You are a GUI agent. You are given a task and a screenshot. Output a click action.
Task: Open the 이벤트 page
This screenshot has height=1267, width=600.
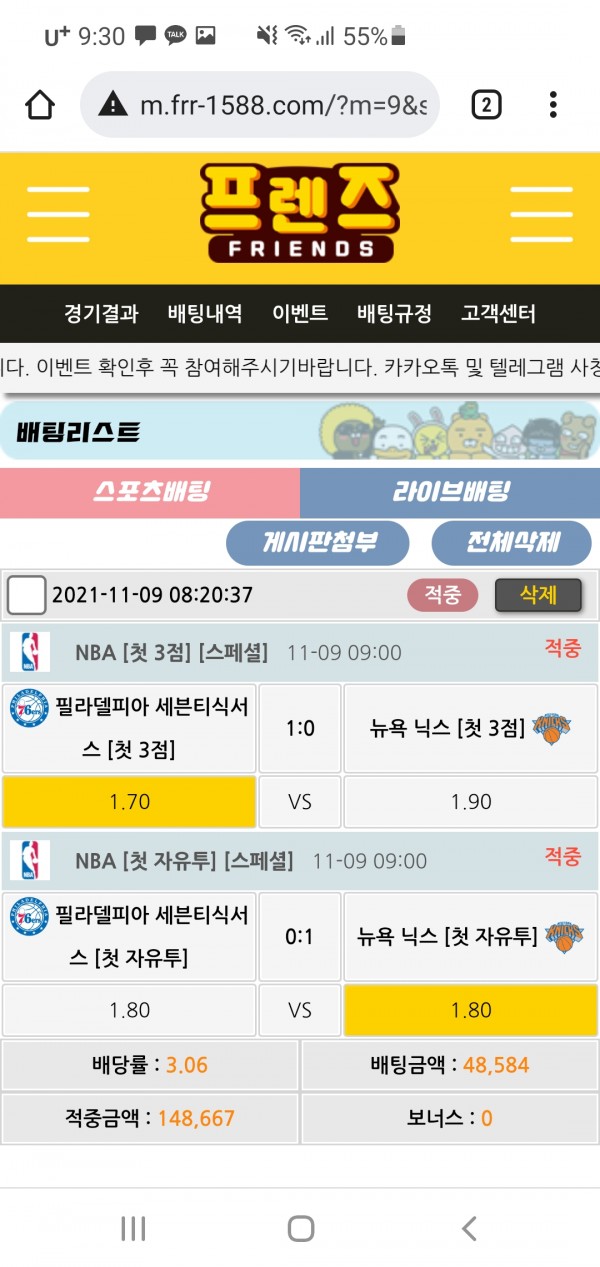click(x=300, y=314)
